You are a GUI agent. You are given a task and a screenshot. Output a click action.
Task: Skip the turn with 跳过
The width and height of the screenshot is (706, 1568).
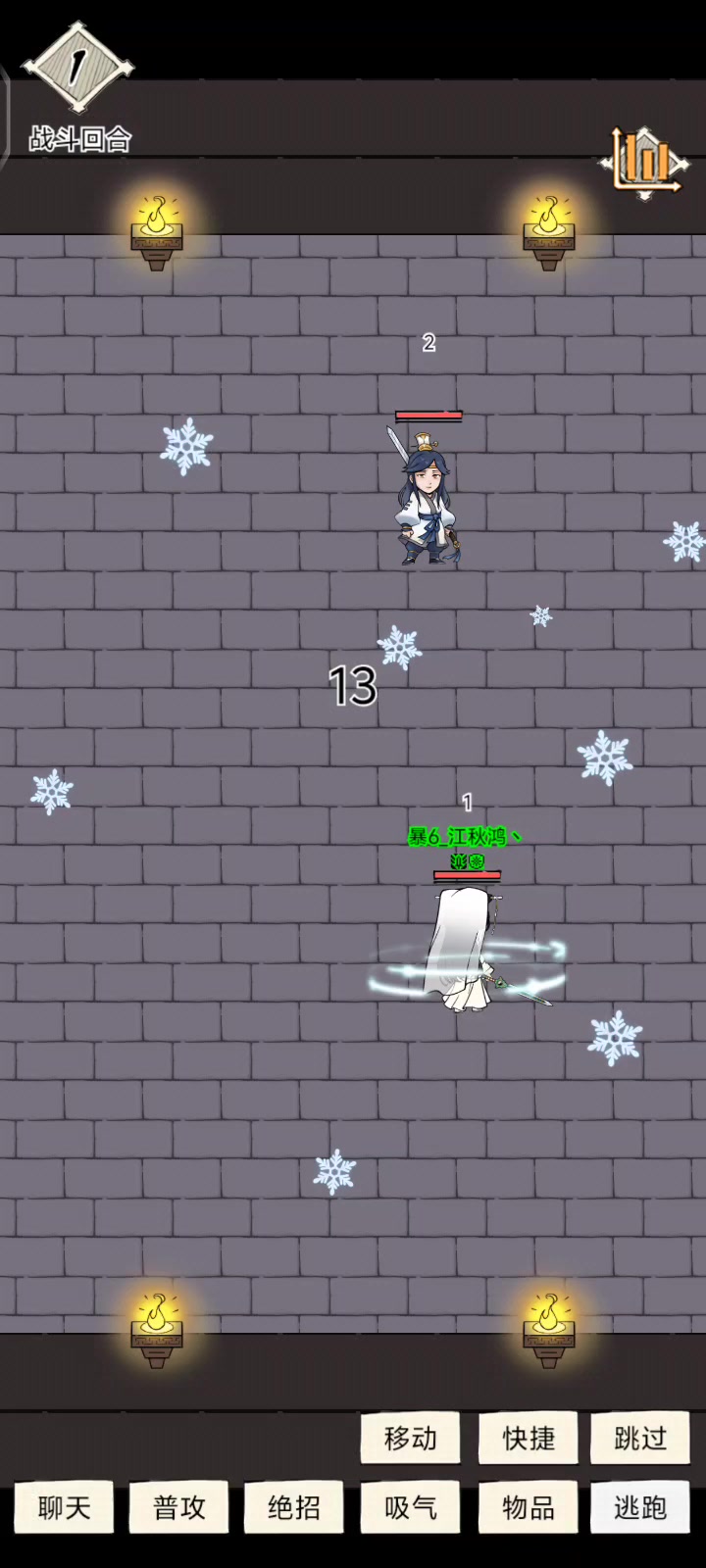pyautogui.click(x=639, y=1438)
